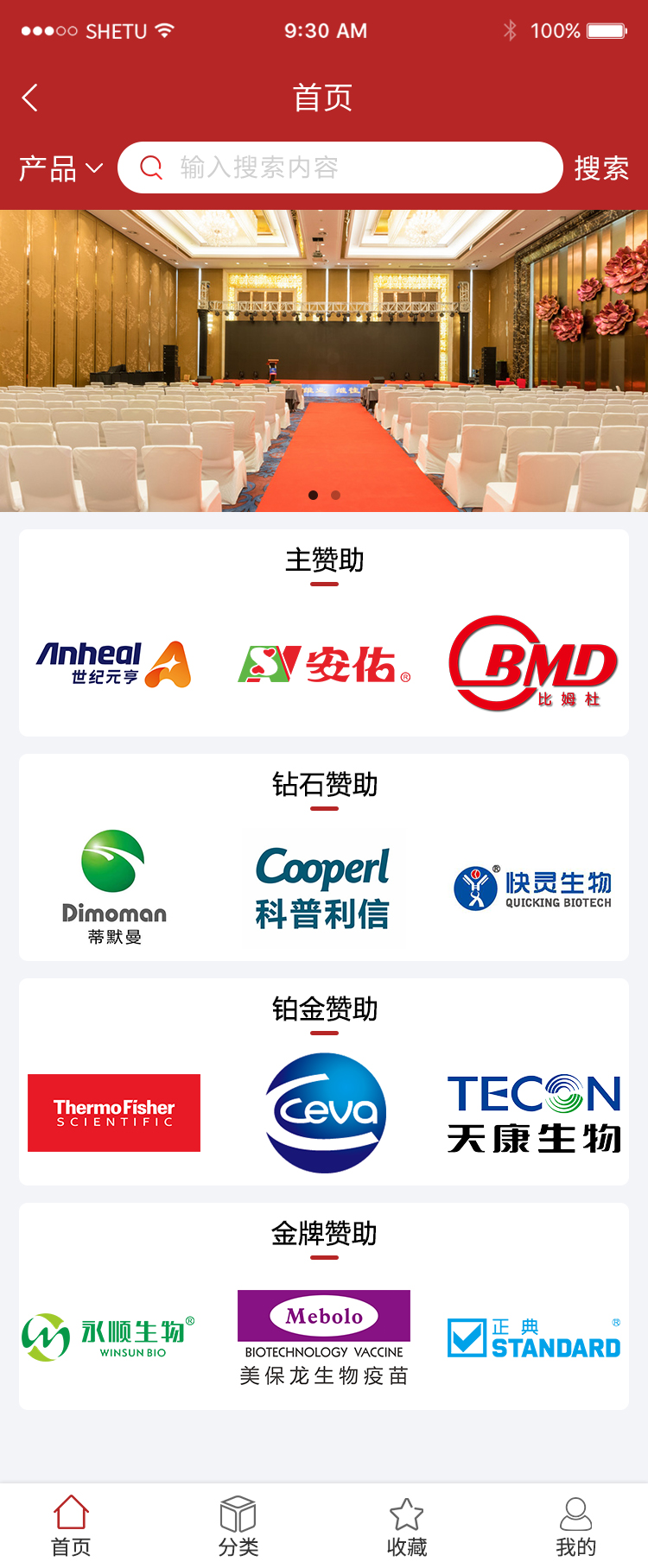Open the ThermoFisher Scientific sponsor
Screen dimensions: 648x1568
click(x=114, y=1113)
